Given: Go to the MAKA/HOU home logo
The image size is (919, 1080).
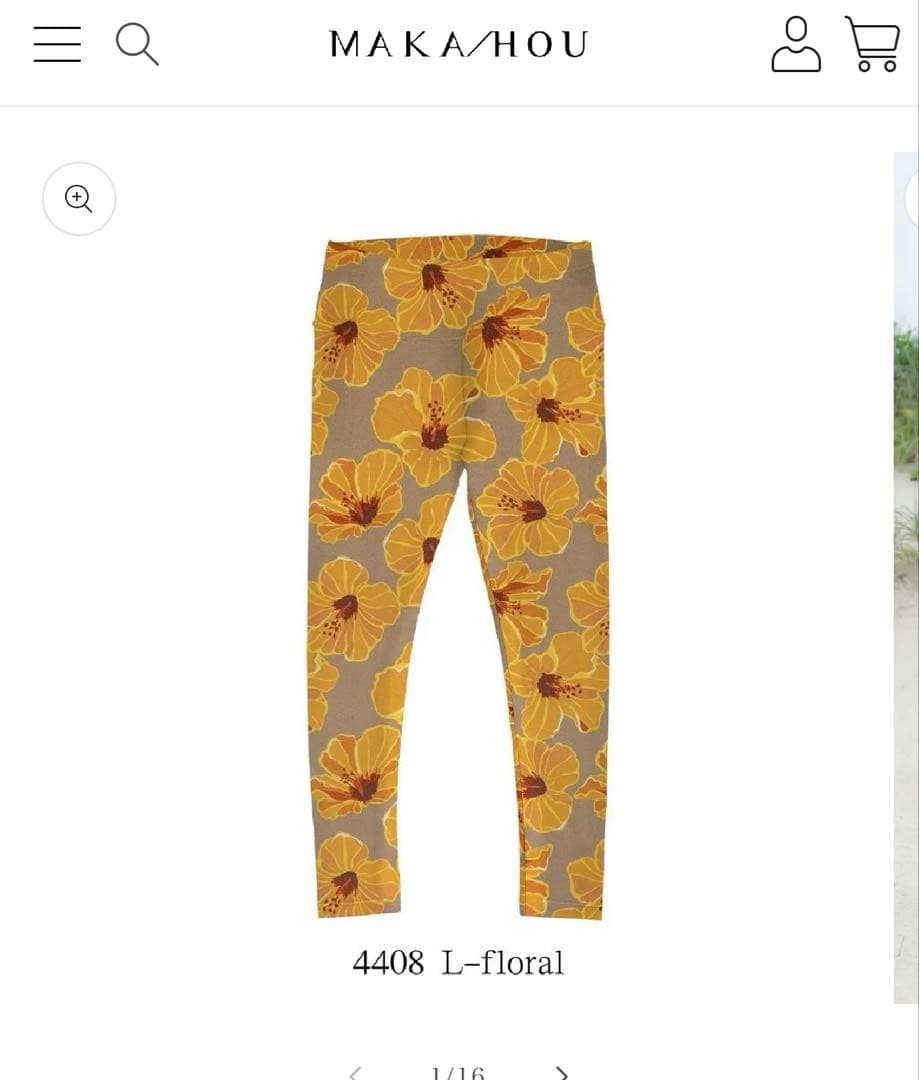Looking at the screenshot, I should [459, 45].
